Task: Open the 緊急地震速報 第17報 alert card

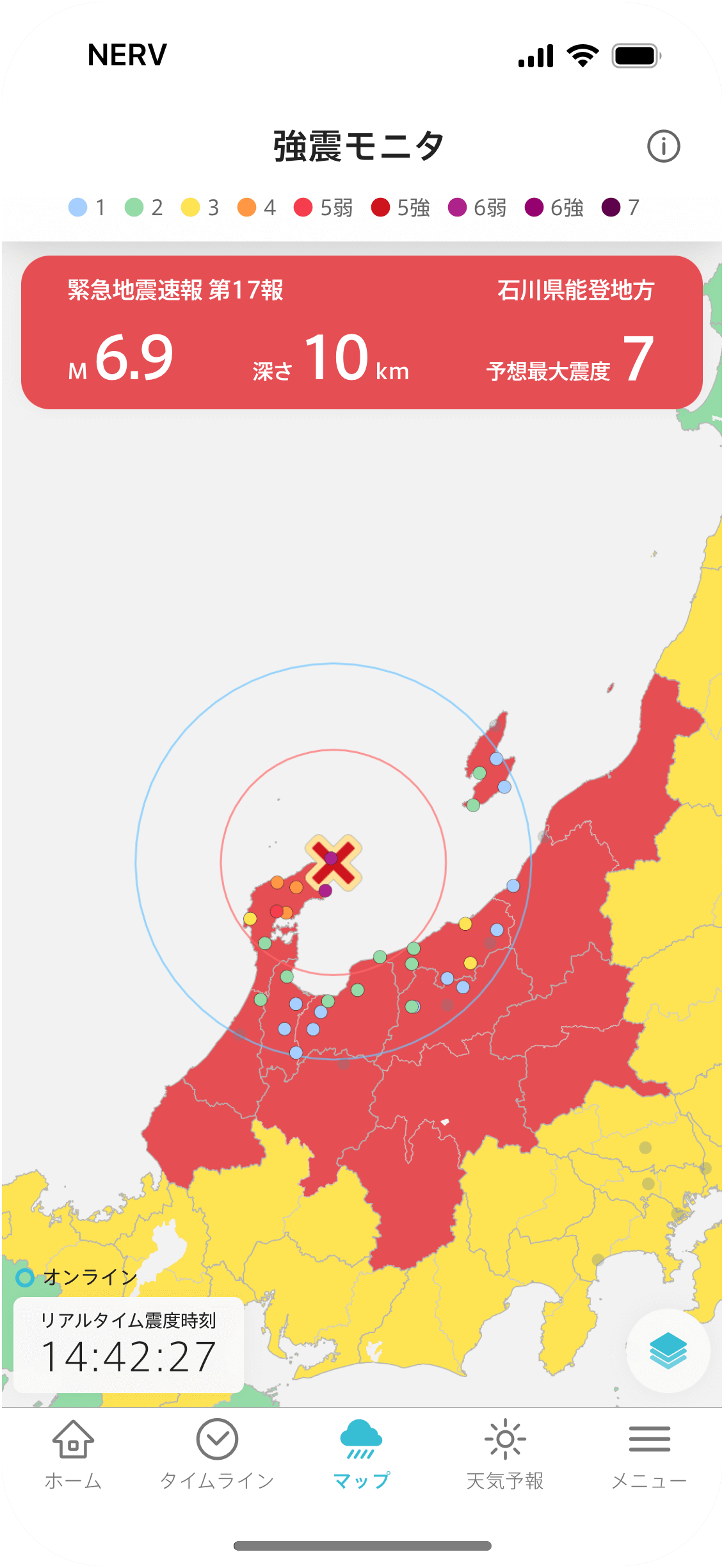Action: 362,332
